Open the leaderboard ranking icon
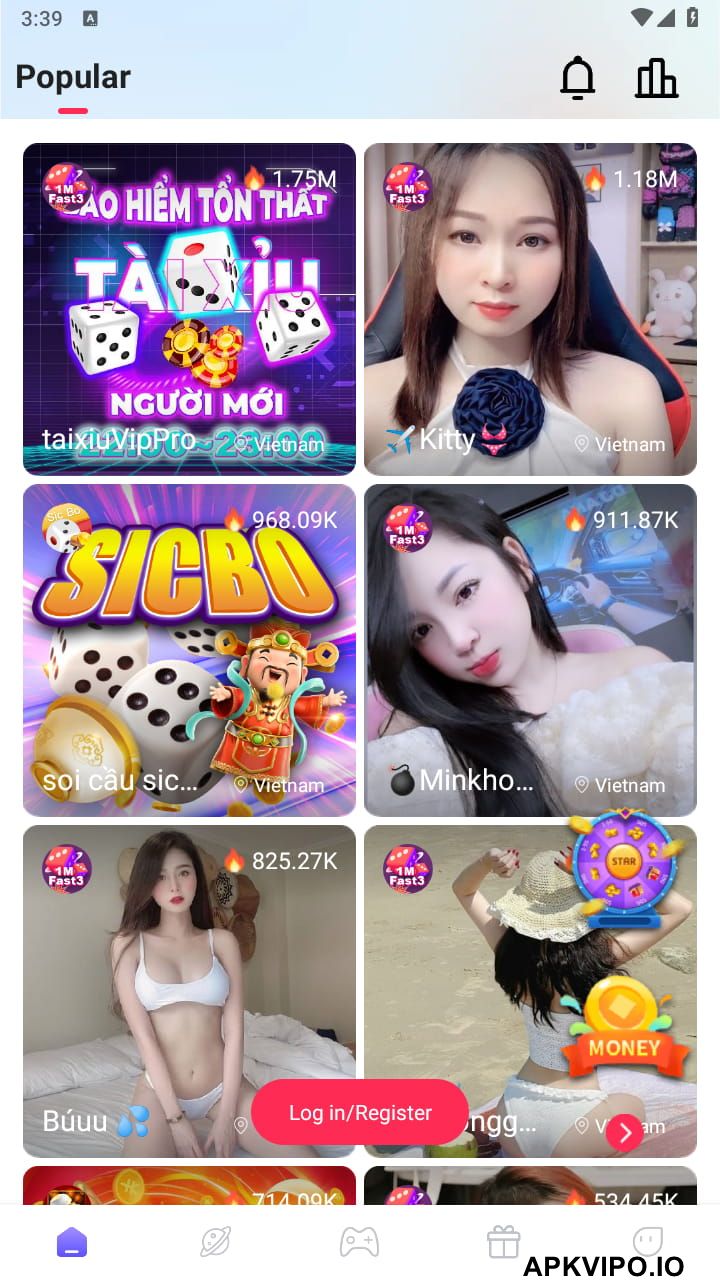Image resolution: width=720 pixels, height=1280 pixels. (656, 78)
